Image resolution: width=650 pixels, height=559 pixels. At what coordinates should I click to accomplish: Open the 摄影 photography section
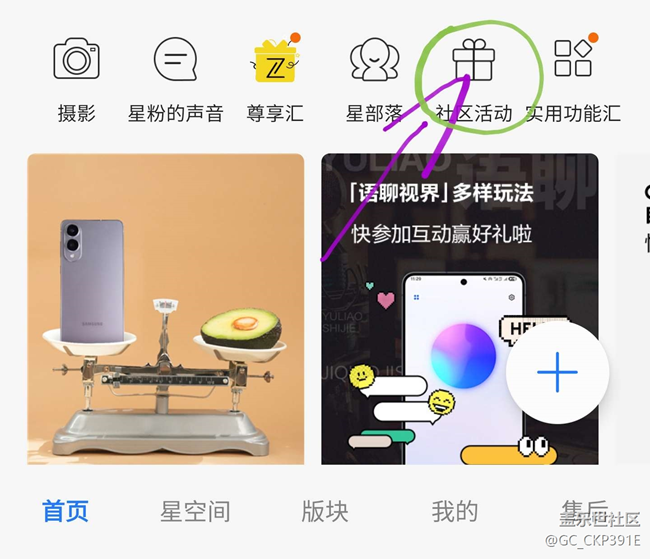click(76, 59)
